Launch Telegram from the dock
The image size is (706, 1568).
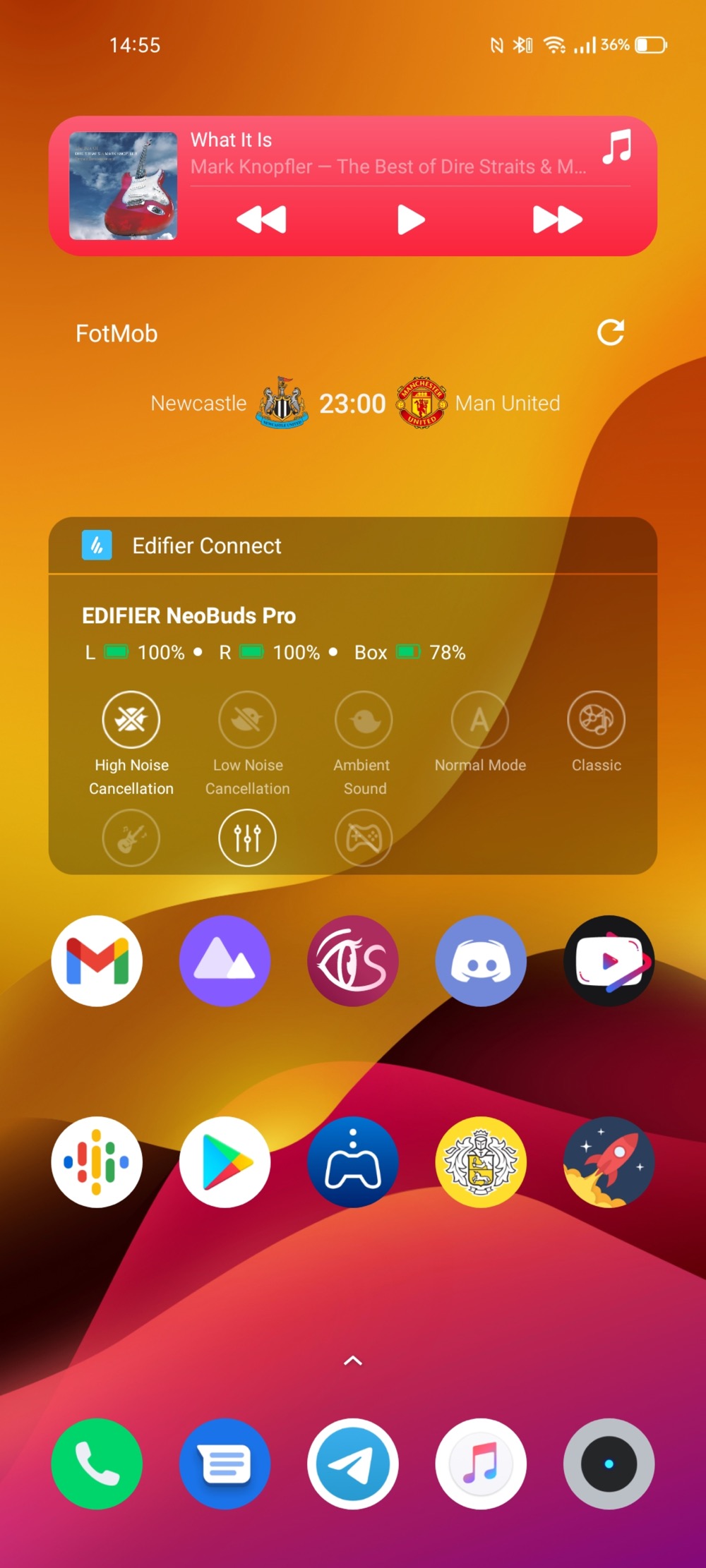(353, 1464)
